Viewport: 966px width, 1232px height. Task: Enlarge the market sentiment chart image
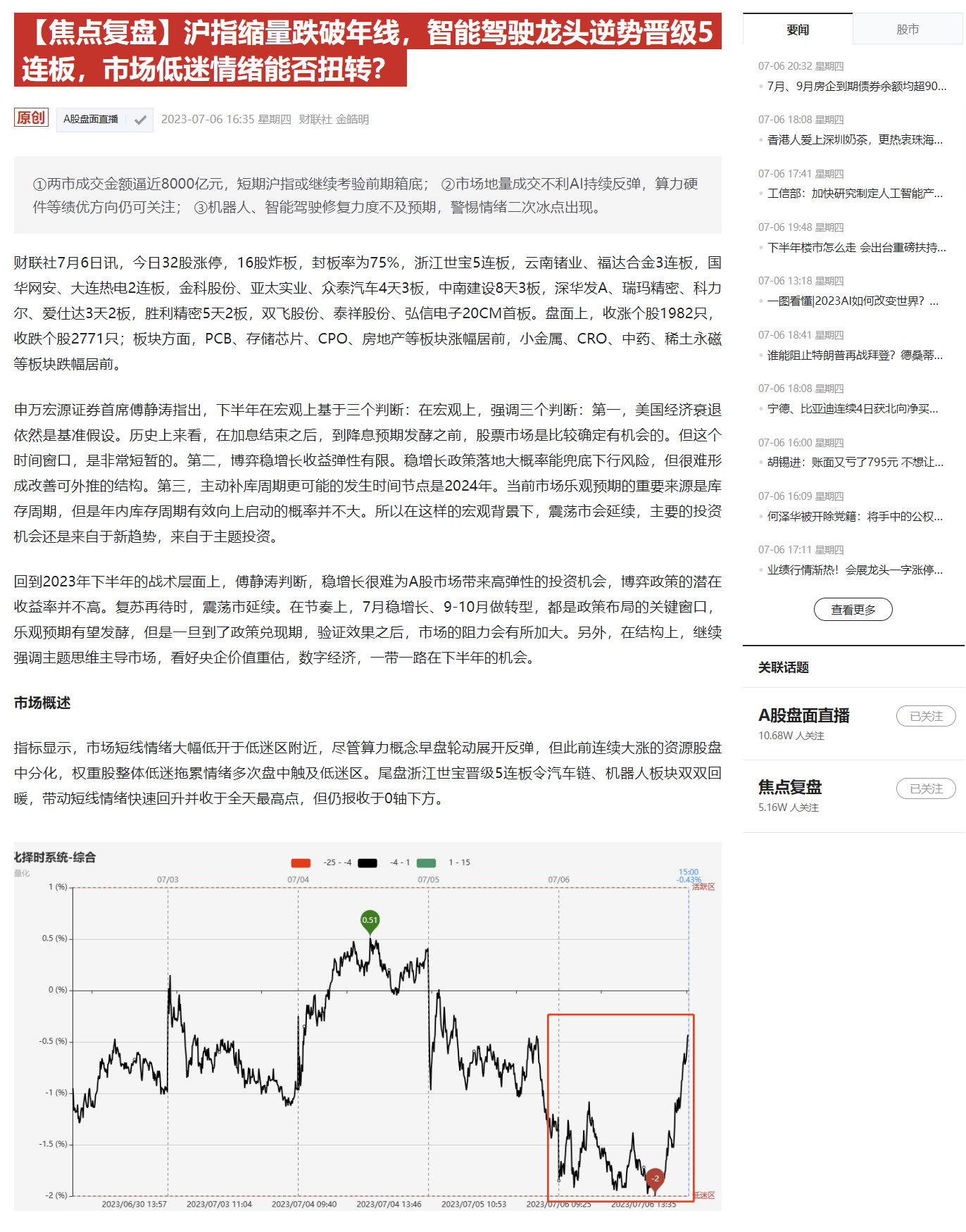click(368, 1026)
